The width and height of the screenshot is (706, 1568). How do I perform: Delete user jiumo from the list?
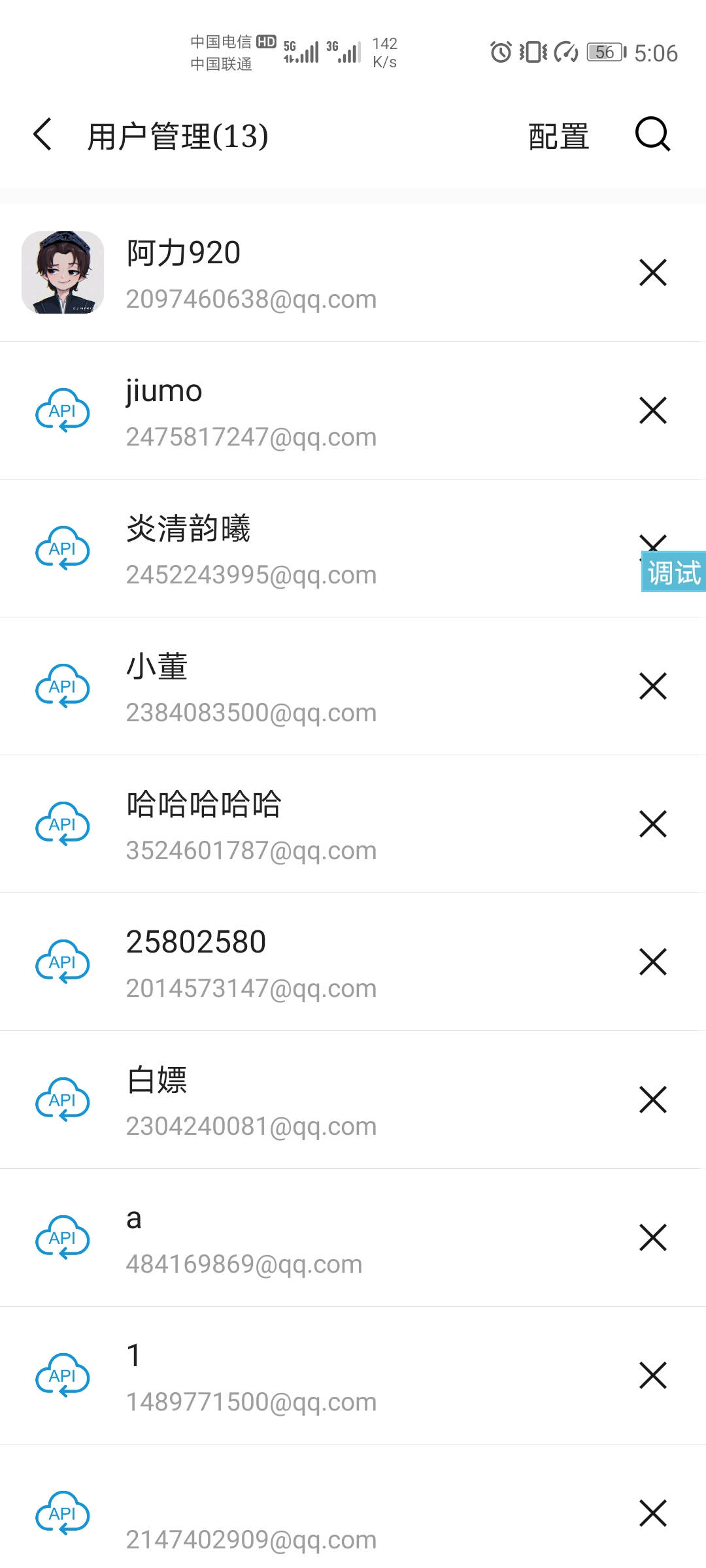click(x=652, y=411)
